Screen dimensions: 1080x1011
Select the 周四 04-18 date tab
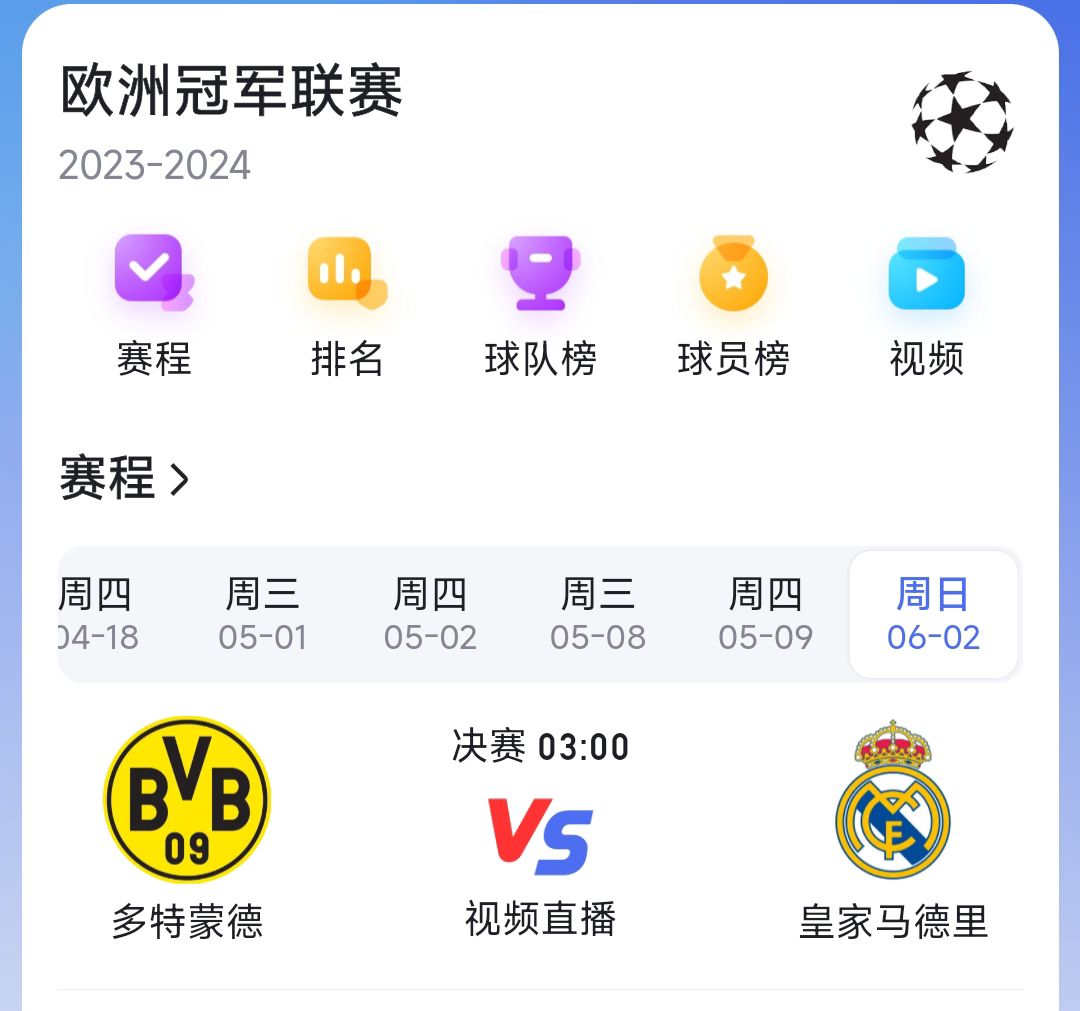pyautogui.click(x=98, y=615)
